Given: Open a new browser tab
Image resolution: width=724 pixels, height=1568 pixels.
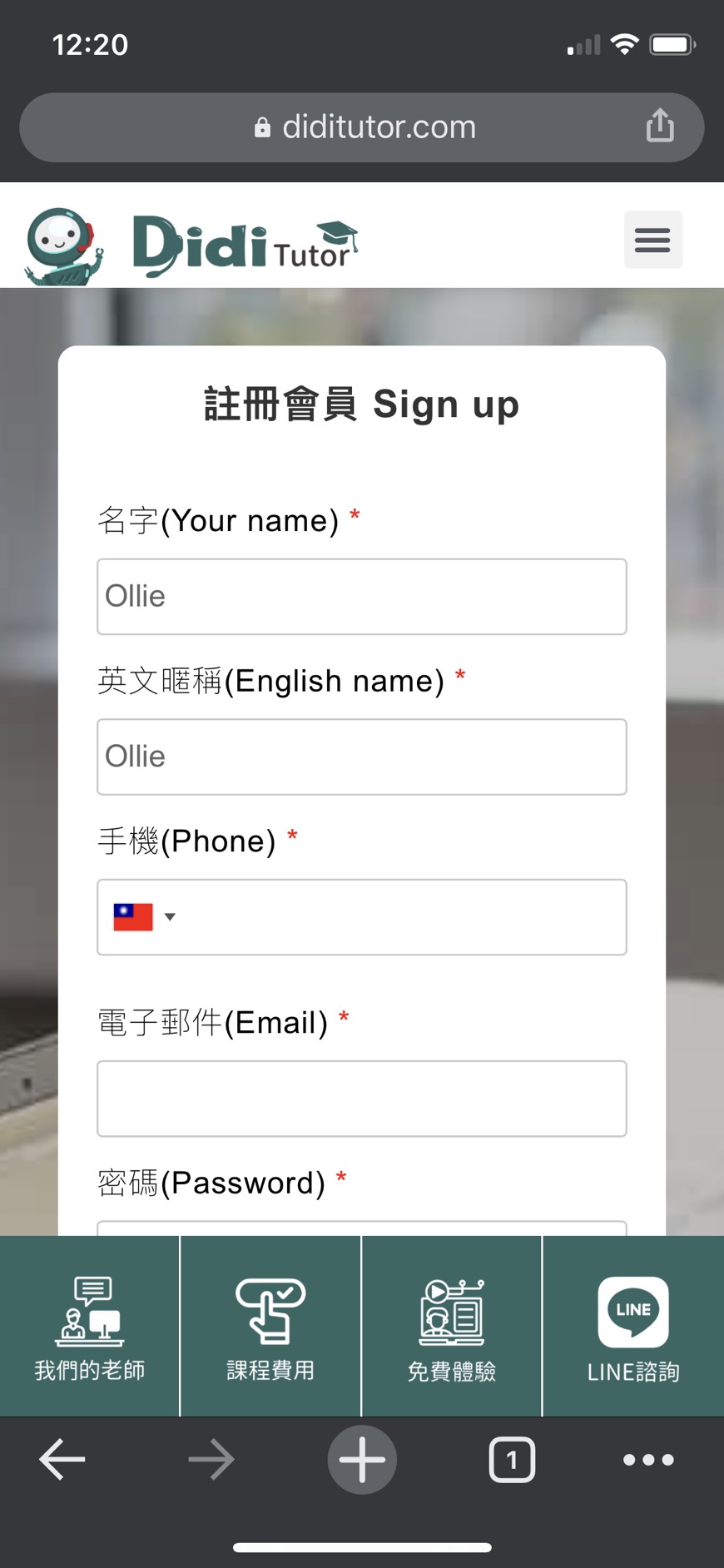Looking at the screenshot, I should pyautogui.click(x=362, y=1459).
